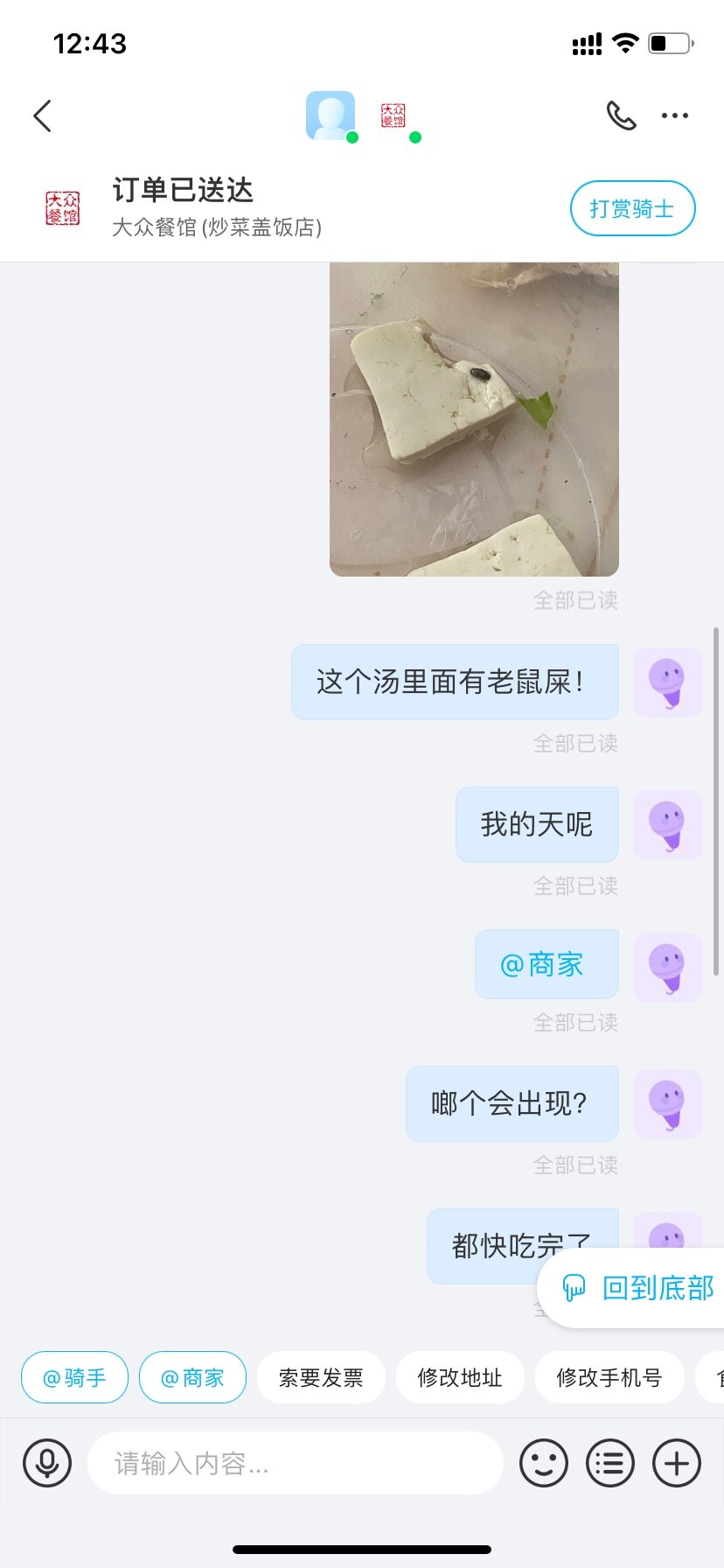Switch to voice input microphone
Screen dimensions: 724x1568
(47, 1463)
